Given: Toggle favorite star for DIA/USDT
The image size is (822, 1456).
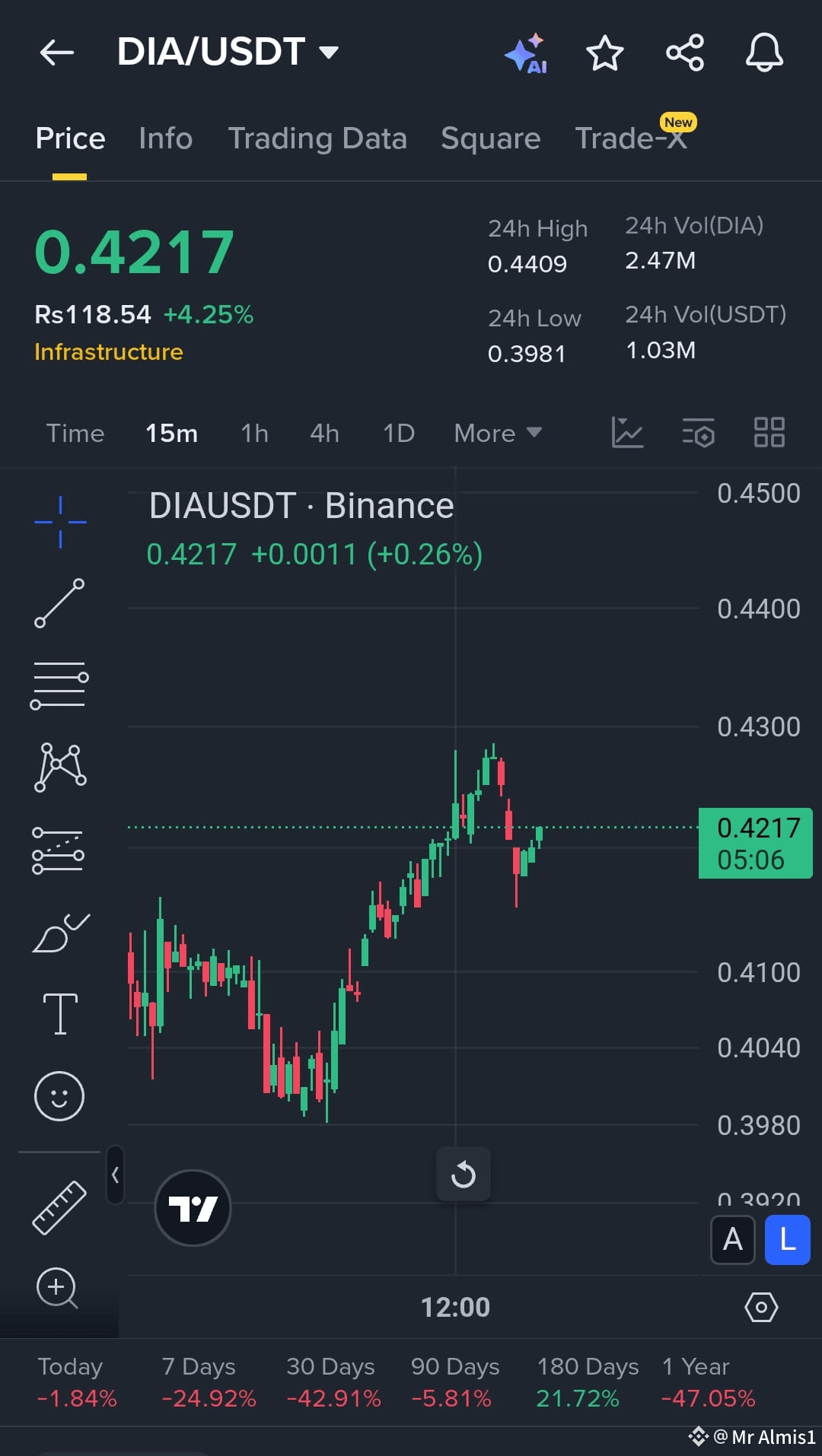Looking at the screenshot, I should pos(605,53).
